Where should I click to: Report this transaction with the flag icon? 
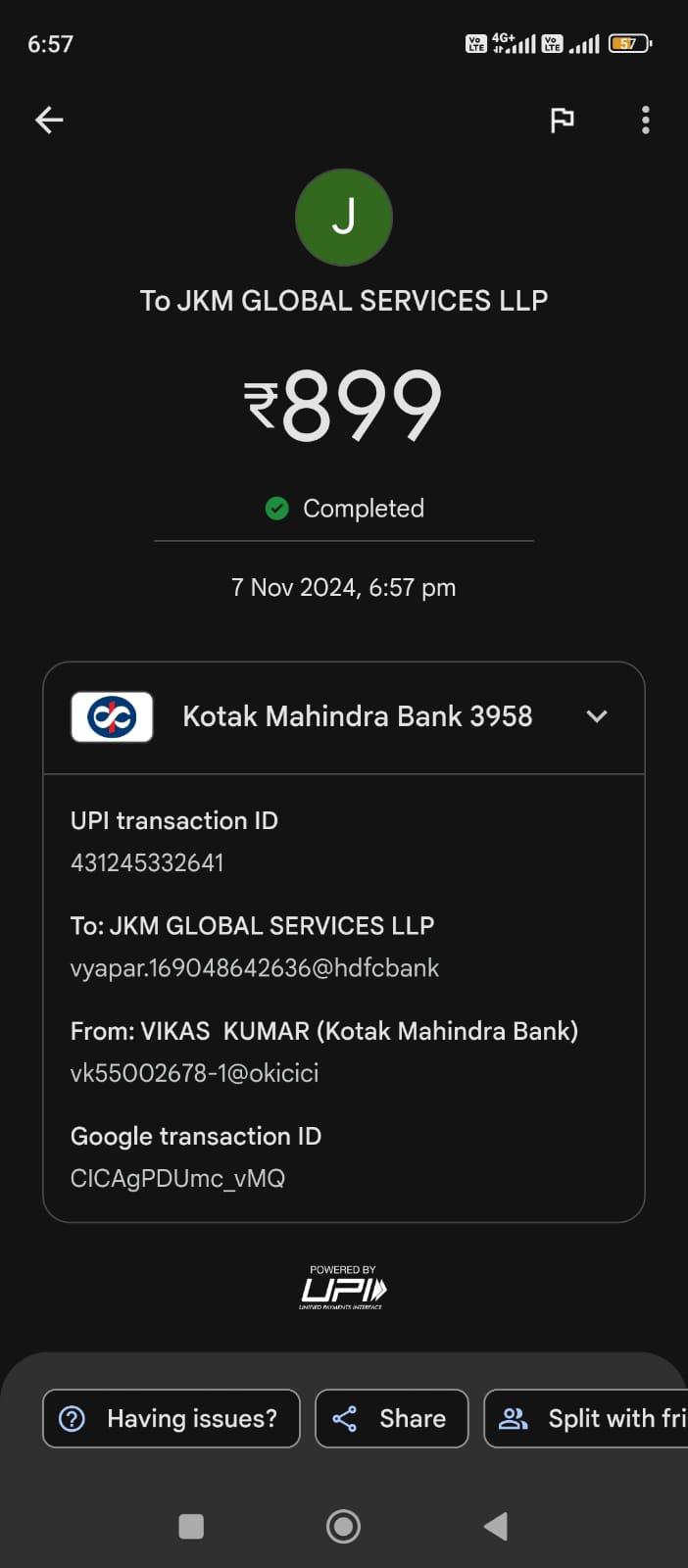coord(562,120)
